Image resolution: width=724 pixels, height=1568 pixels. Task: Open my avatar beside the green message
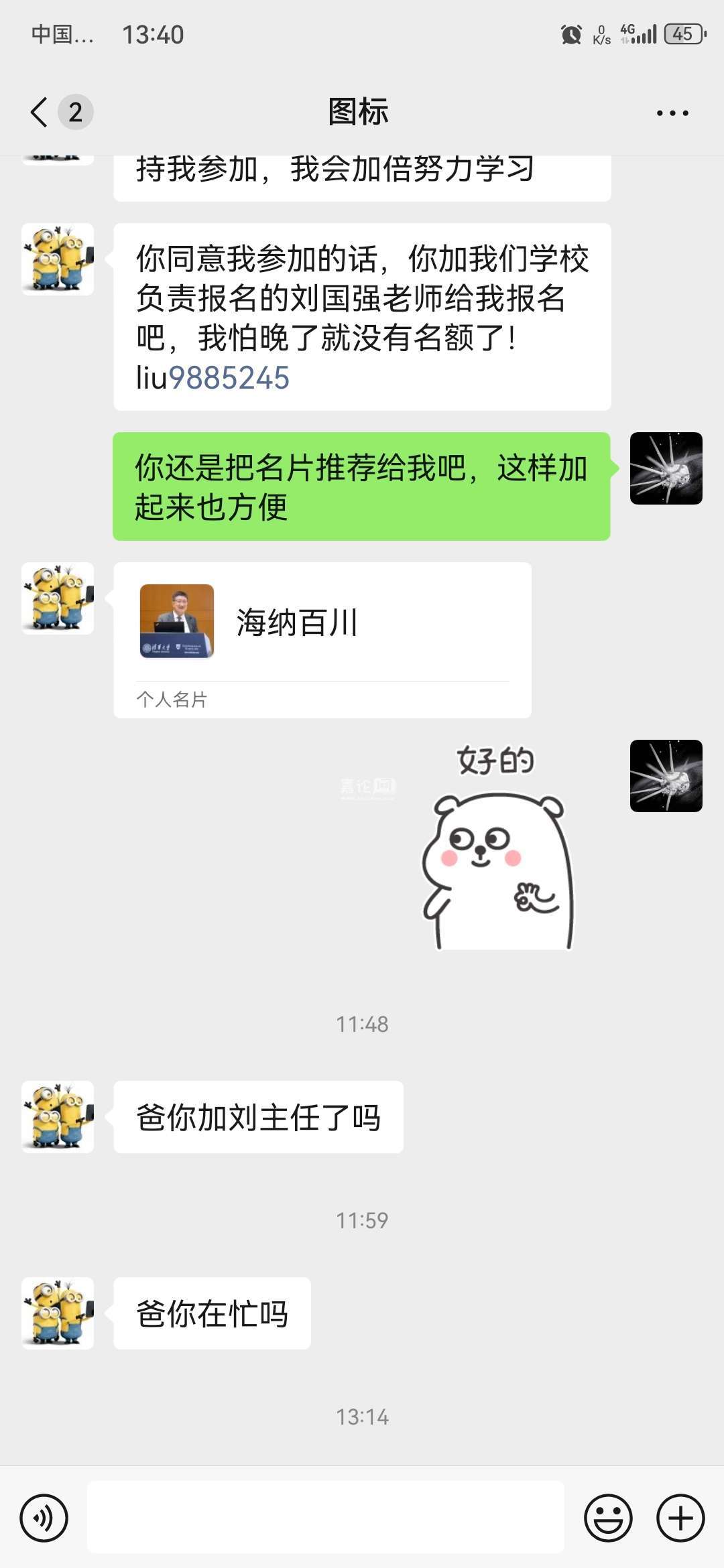[x=666, y=468]
